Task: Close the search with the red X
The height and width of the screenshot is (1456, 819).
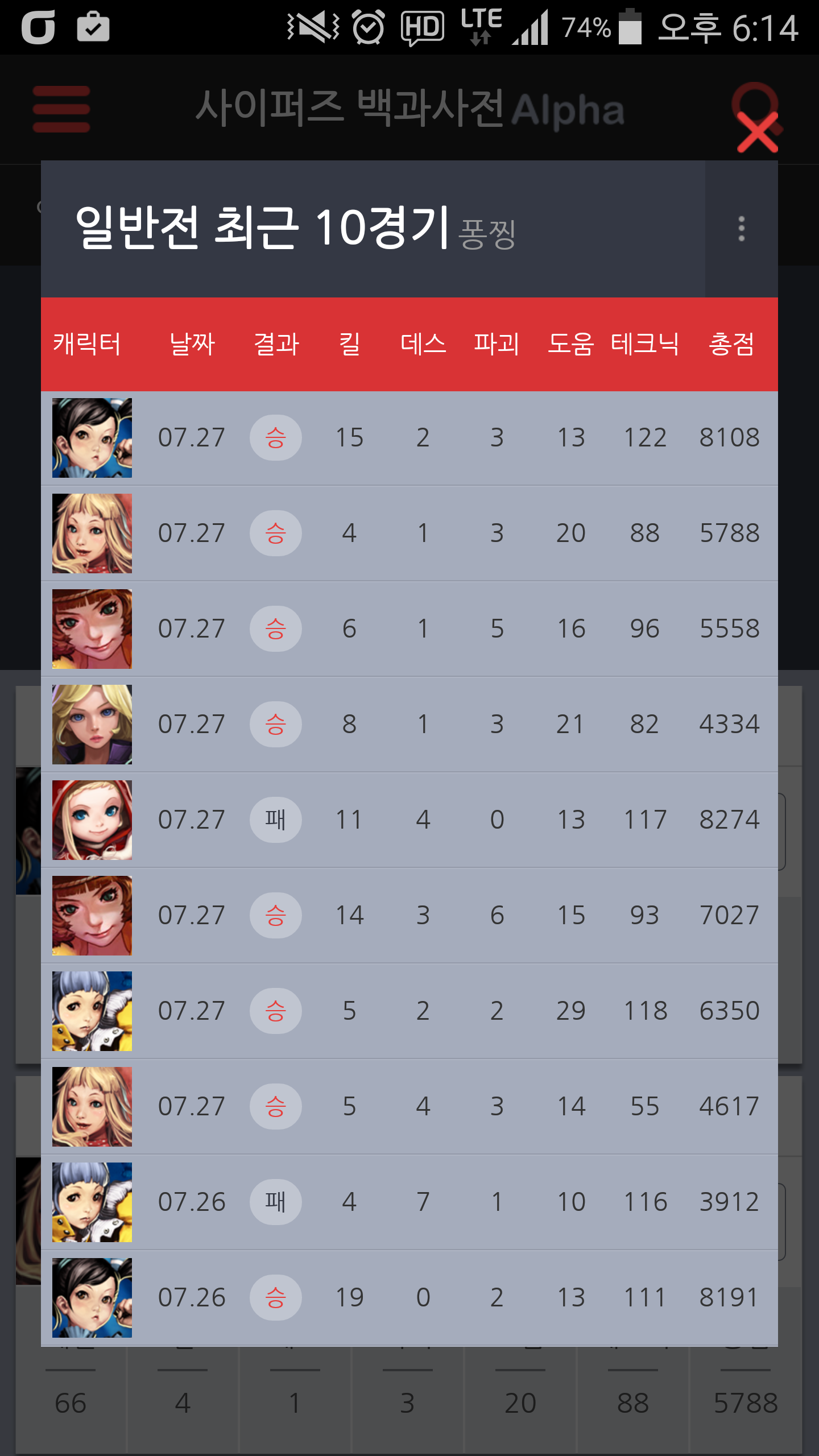Action: click(x=757, y=131)
